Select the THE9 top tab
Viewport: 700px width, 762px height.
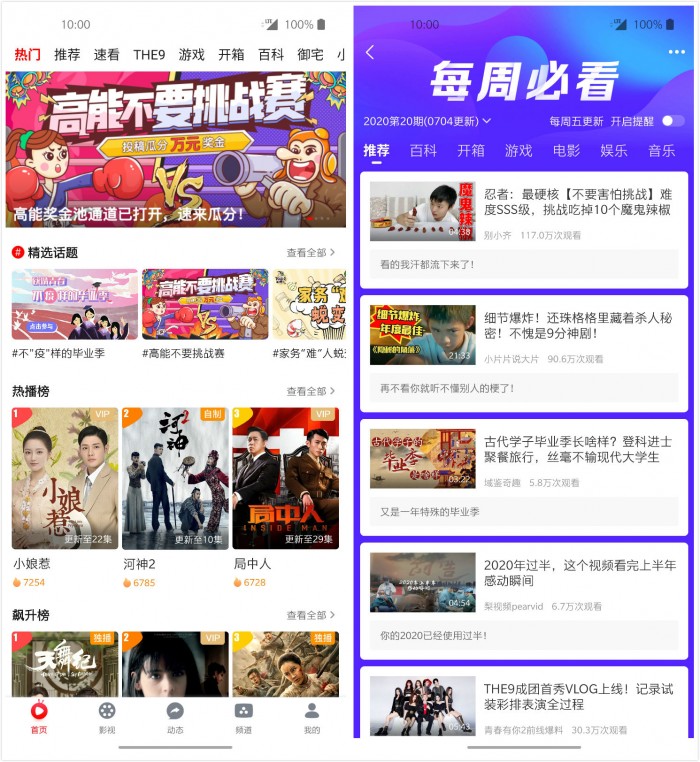149,55
